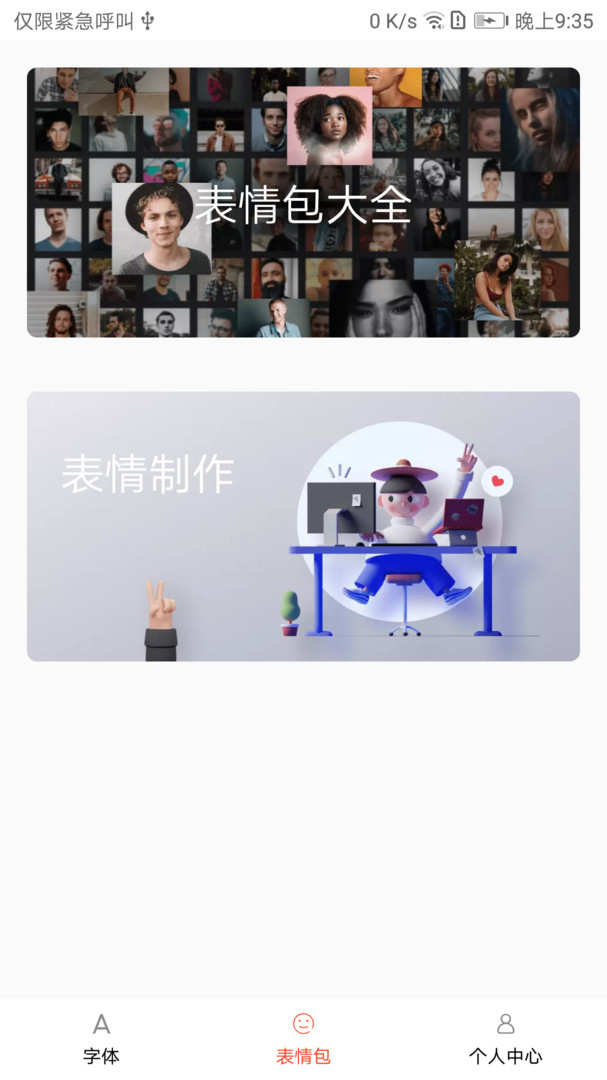607x1080 pixels.
Task: Open the 表情包大全 banner card
Action: 303,202
